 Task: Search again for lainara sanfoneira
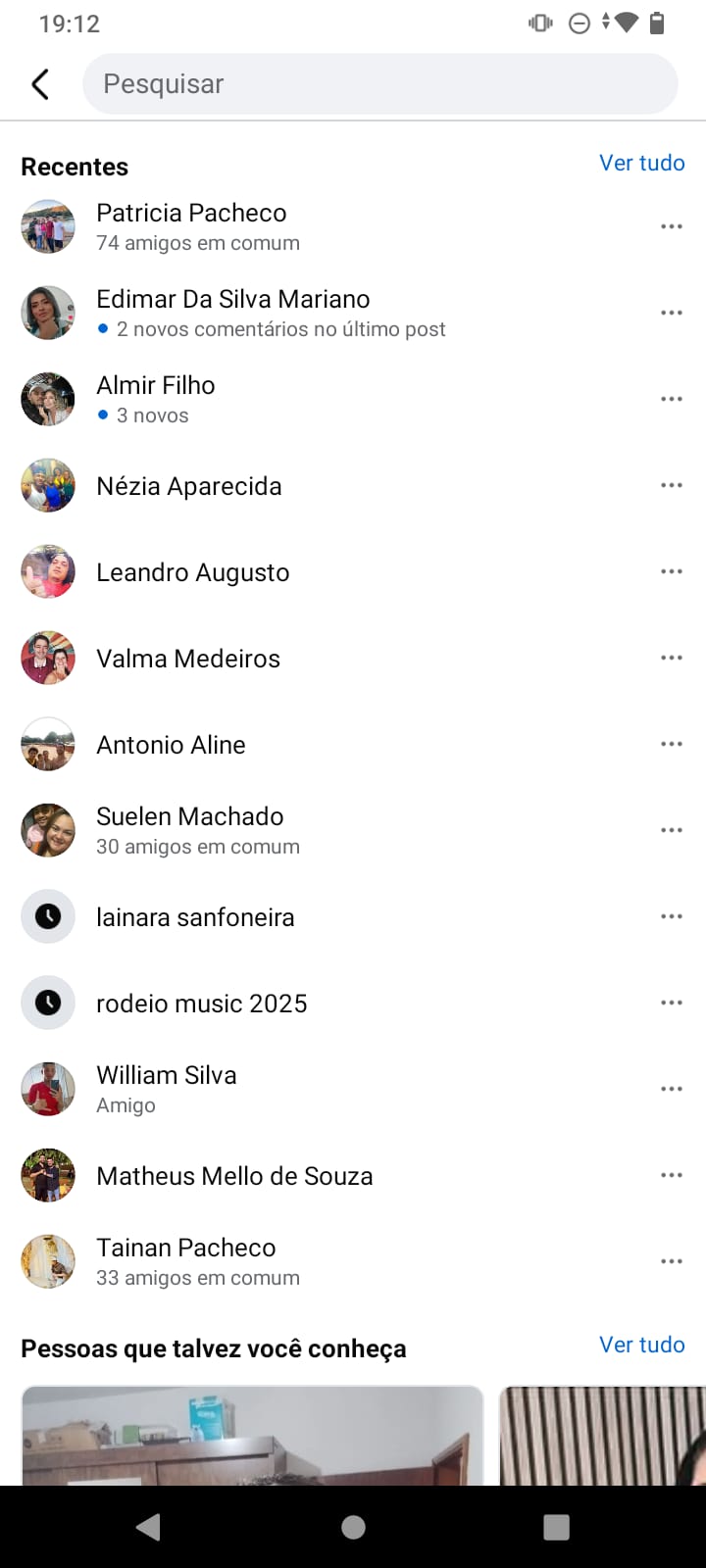pyautogui.click(x=195, y=917)
